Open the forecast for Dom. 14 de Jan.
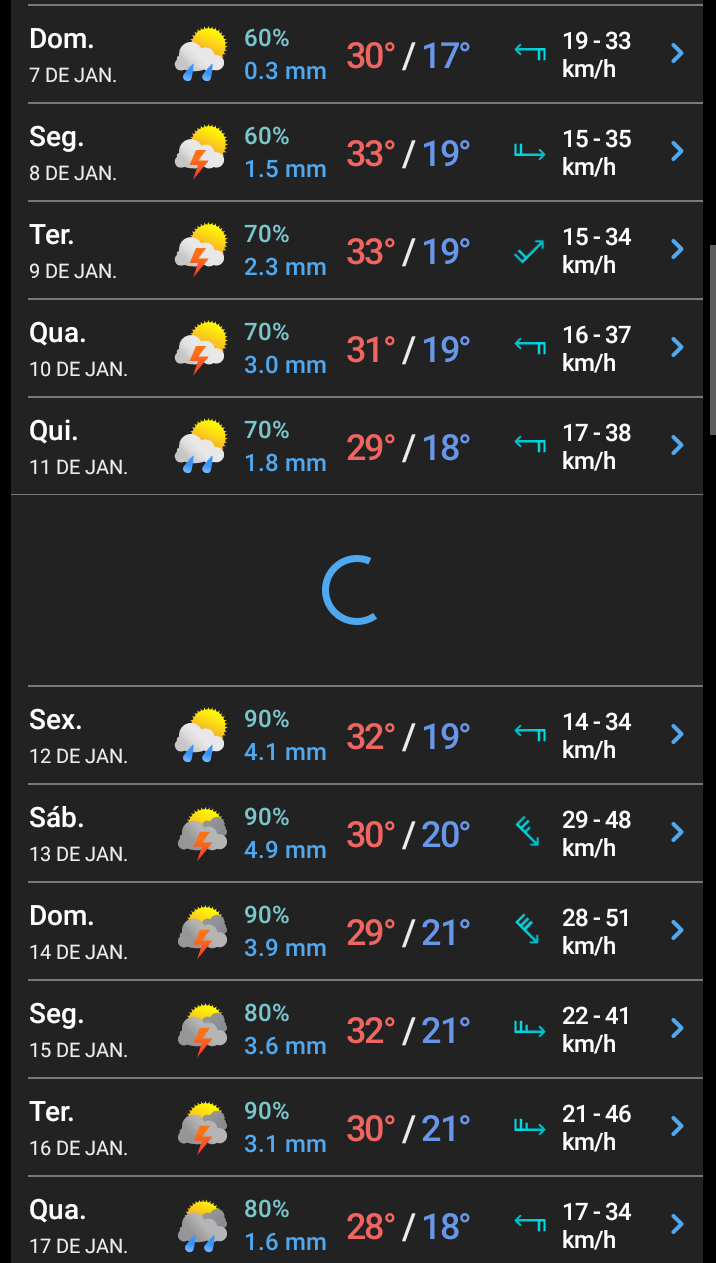The width and height of the screenshot is (716, 1263). tap(358, 931)
